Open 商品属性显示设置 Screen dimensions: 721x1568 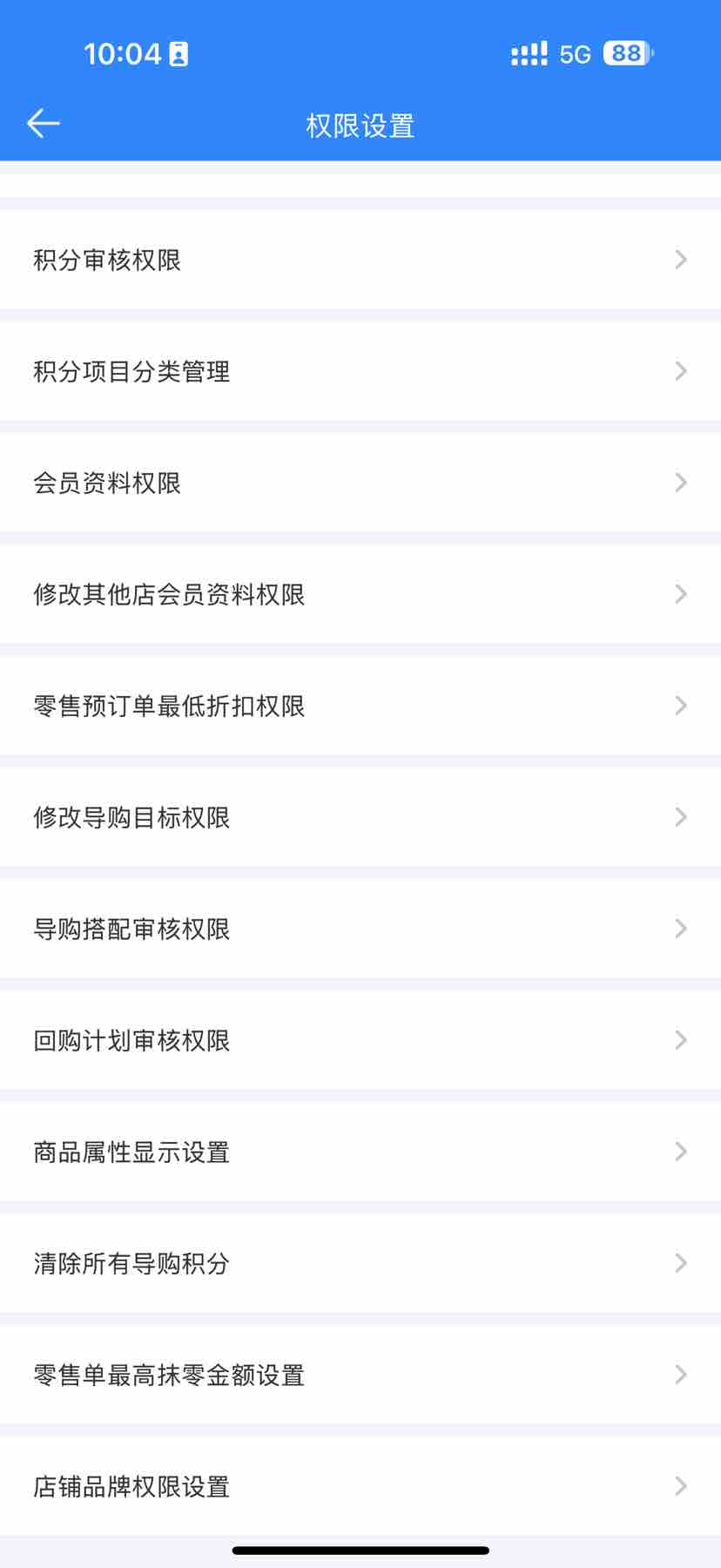[360, 1152]
